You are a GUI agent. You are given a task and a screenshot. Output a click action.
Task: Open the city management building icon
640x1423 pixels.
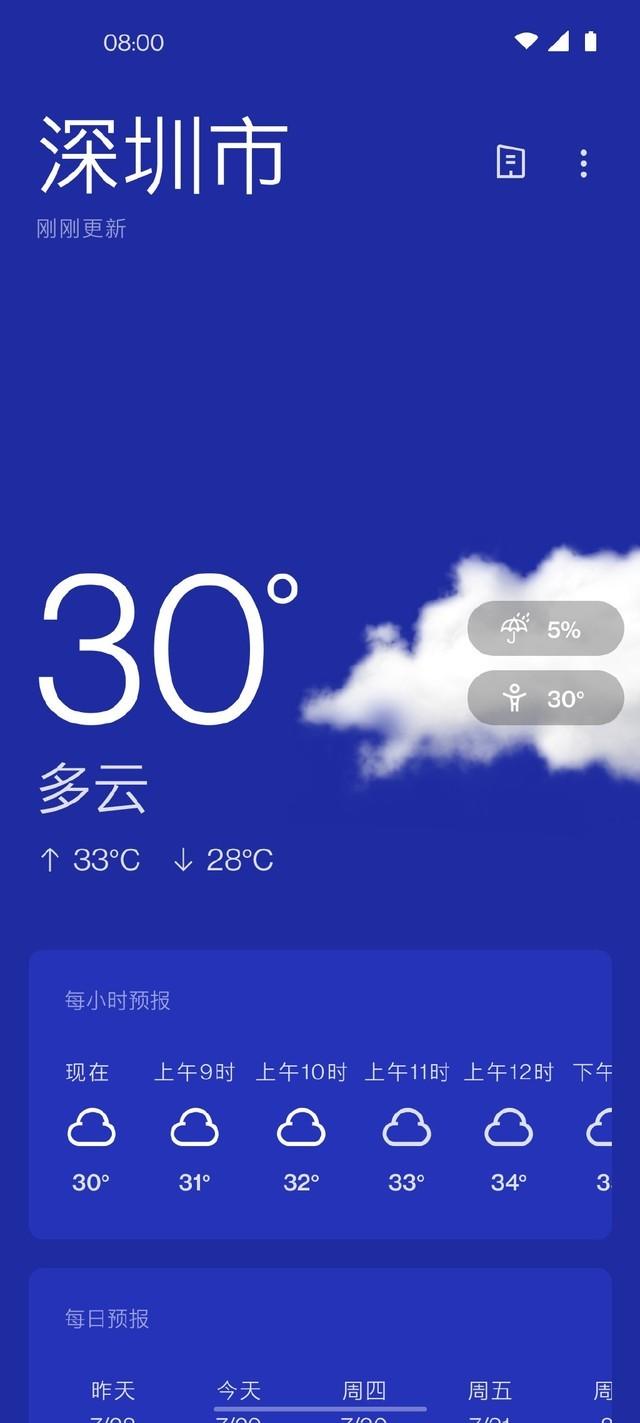[x=511, y=162]
